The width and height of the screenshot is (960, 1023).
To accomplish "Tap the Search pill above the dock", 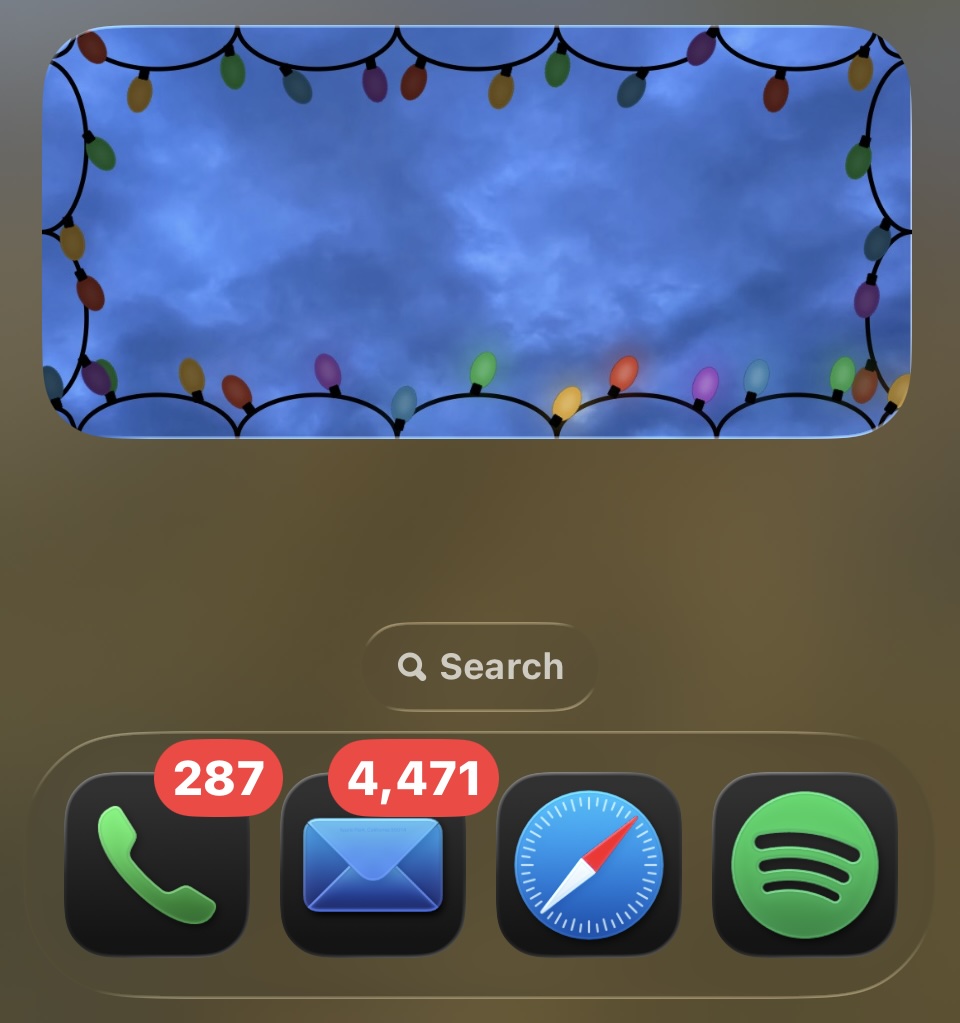I will pos(480,667).
